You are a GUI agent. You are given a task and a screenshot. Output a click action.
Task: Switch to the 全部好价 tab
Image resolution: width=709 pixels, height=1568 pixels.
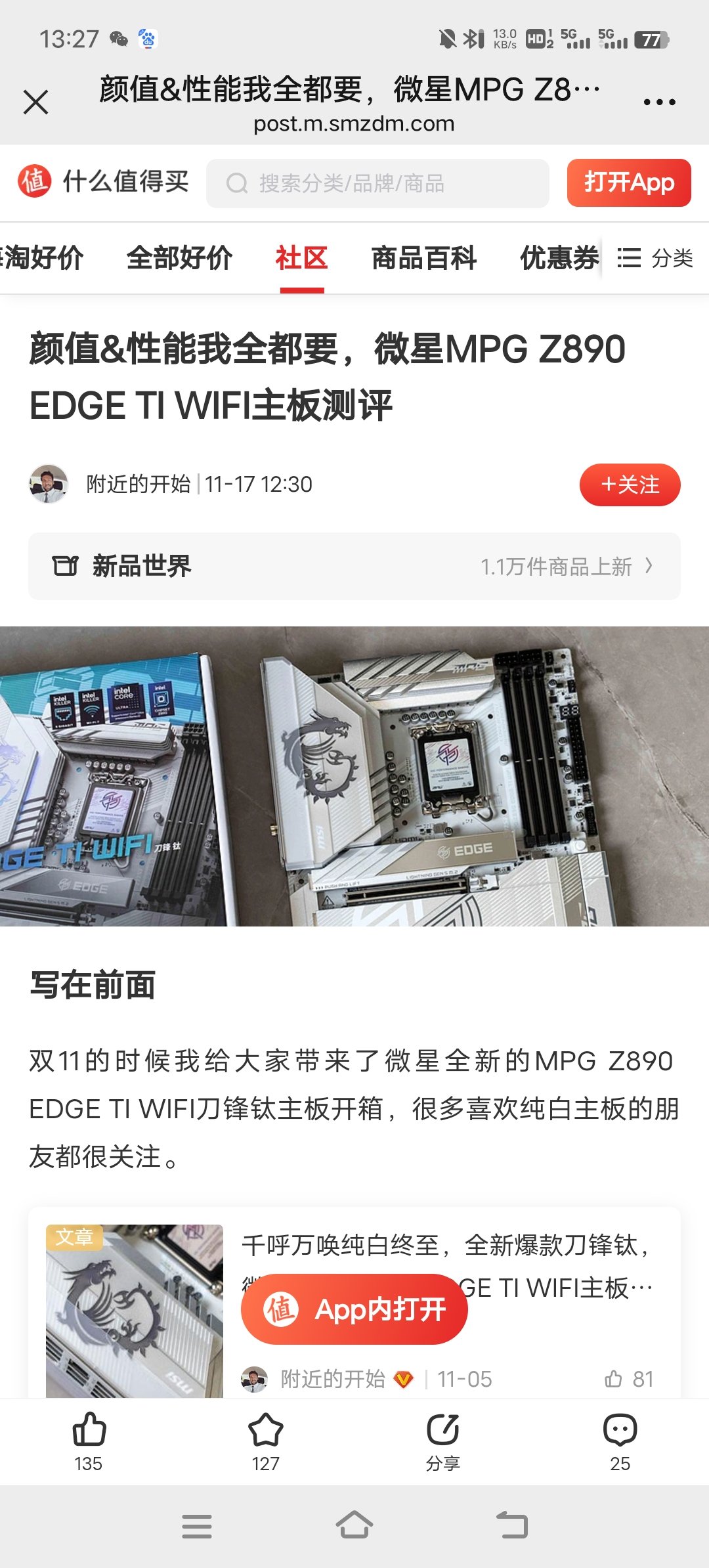(179, 258)
